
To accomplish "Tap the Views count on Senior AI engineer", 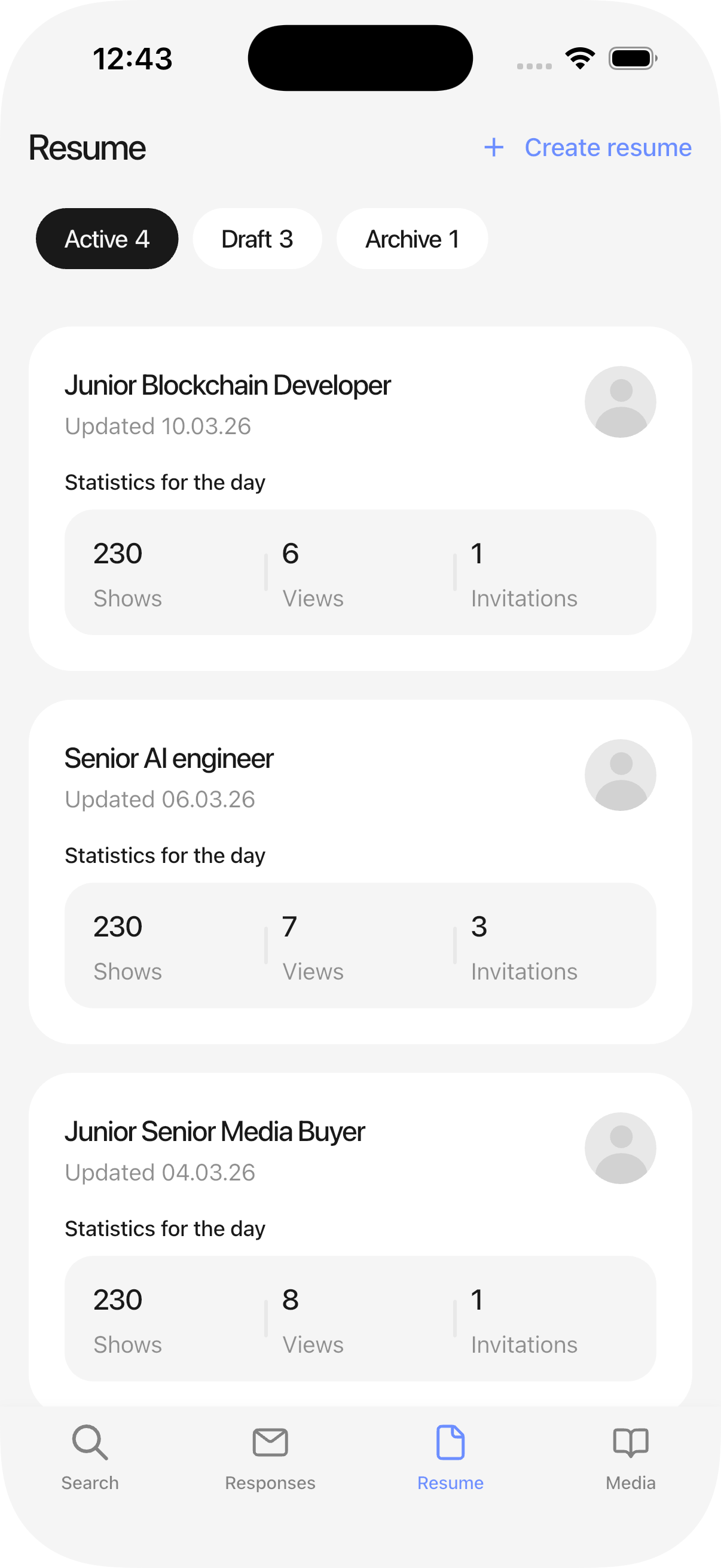I will [313, 945].
